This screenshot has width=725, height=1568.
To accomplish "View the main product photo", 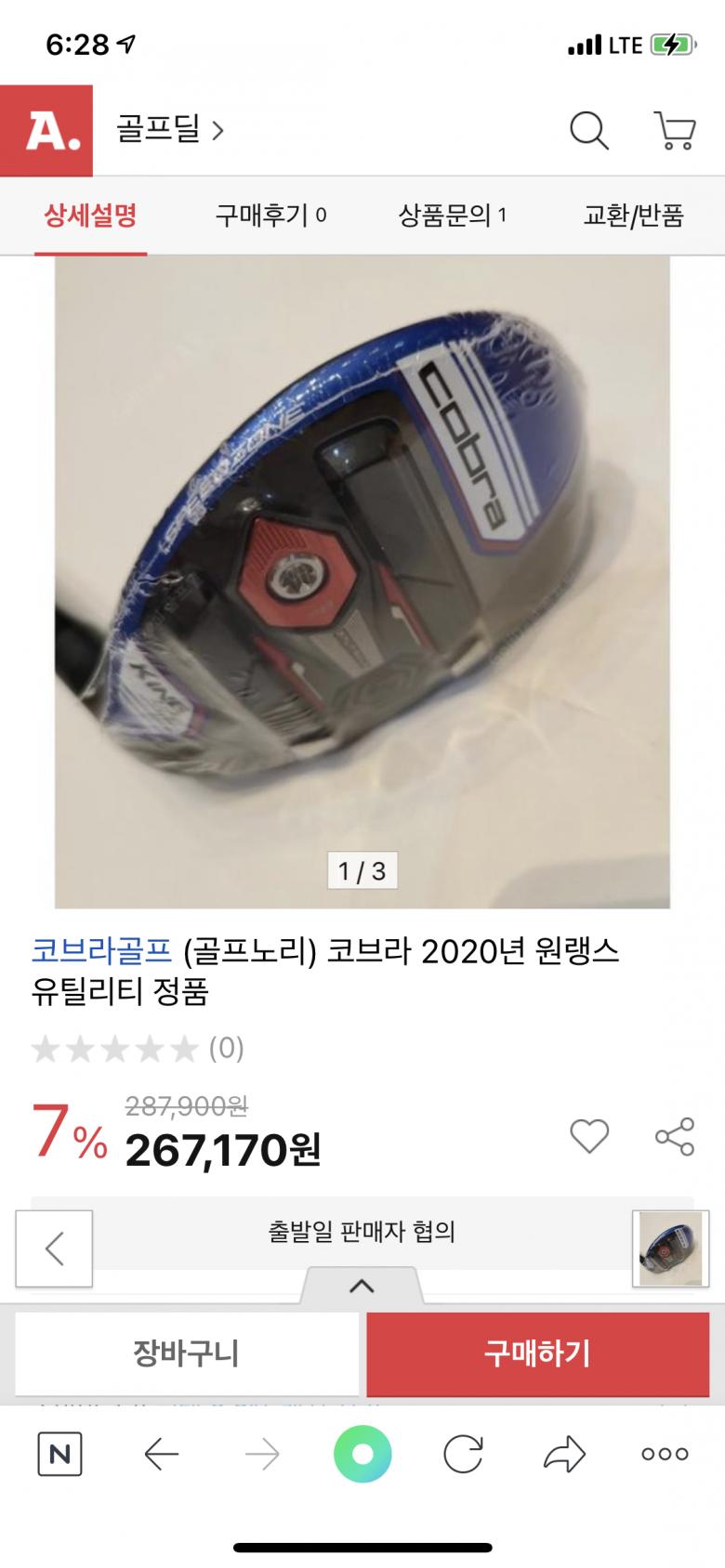I will click(x=362, y=581).
